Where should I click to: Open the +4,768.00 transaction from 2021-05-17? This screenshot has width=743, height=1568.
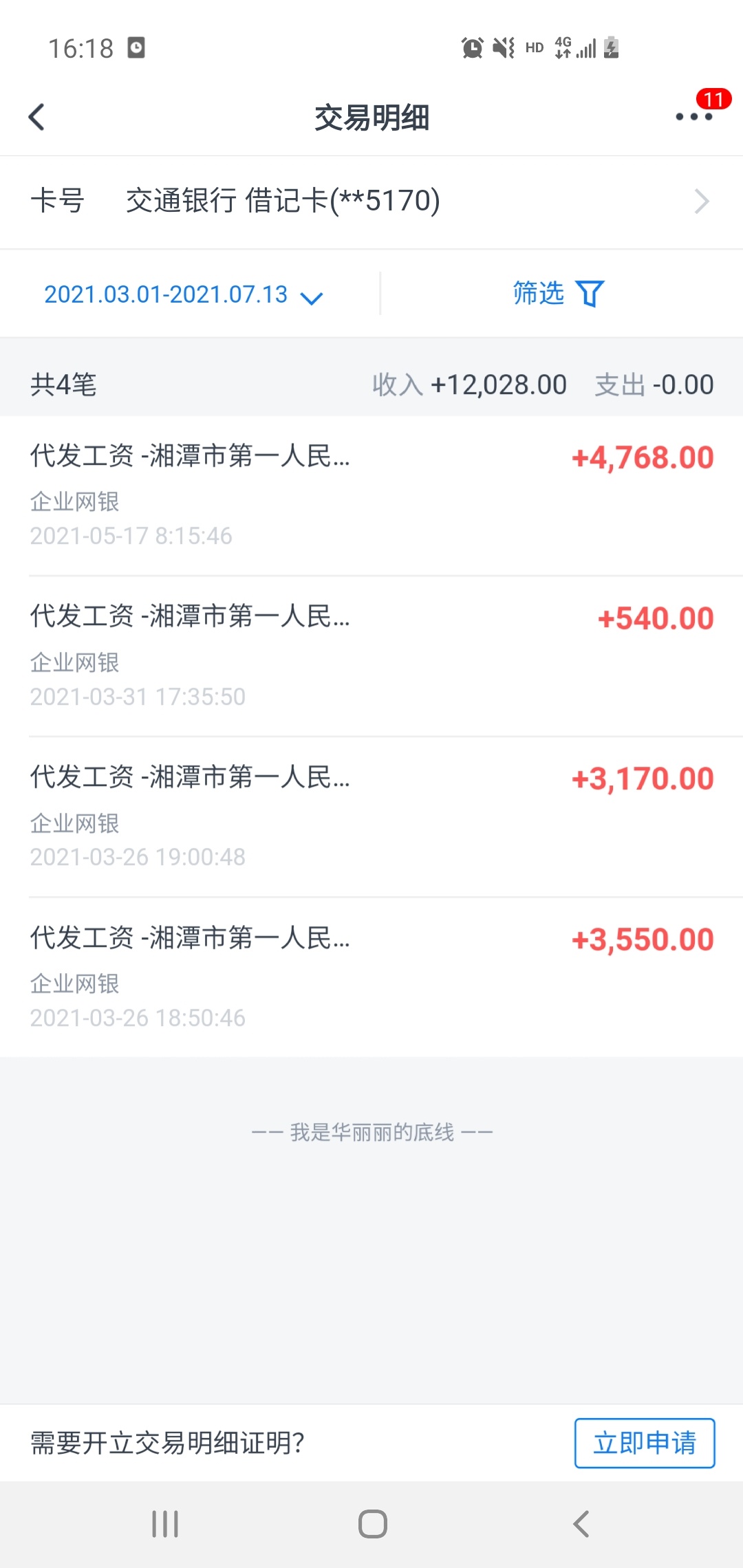pyautogui.click(x=371, y=496)
